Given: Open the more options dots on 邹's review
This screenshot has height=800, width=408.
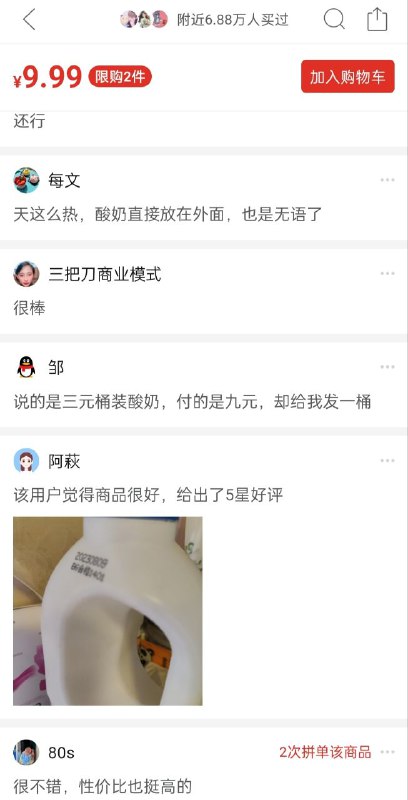Looking at the screenshot, I should (388, 367).
